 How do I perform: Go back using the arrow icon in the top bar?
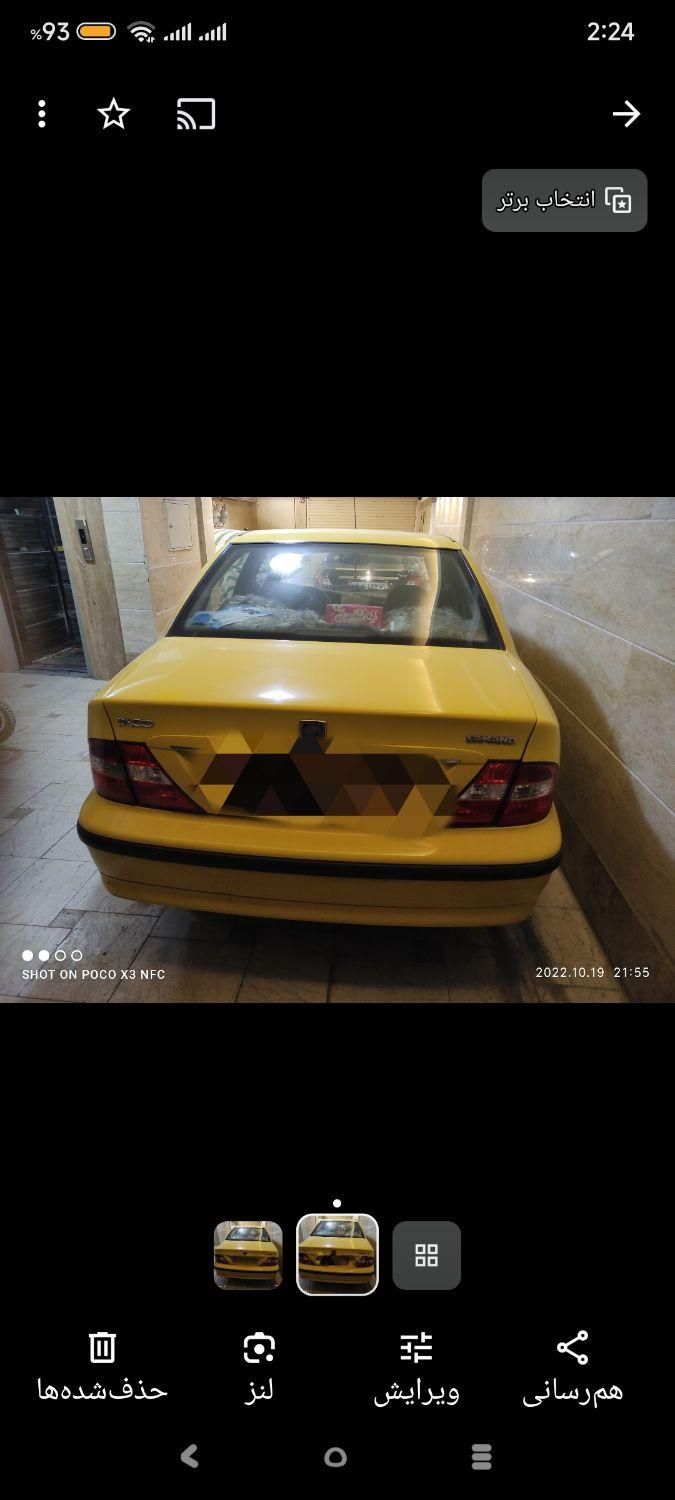pos(626,114)
